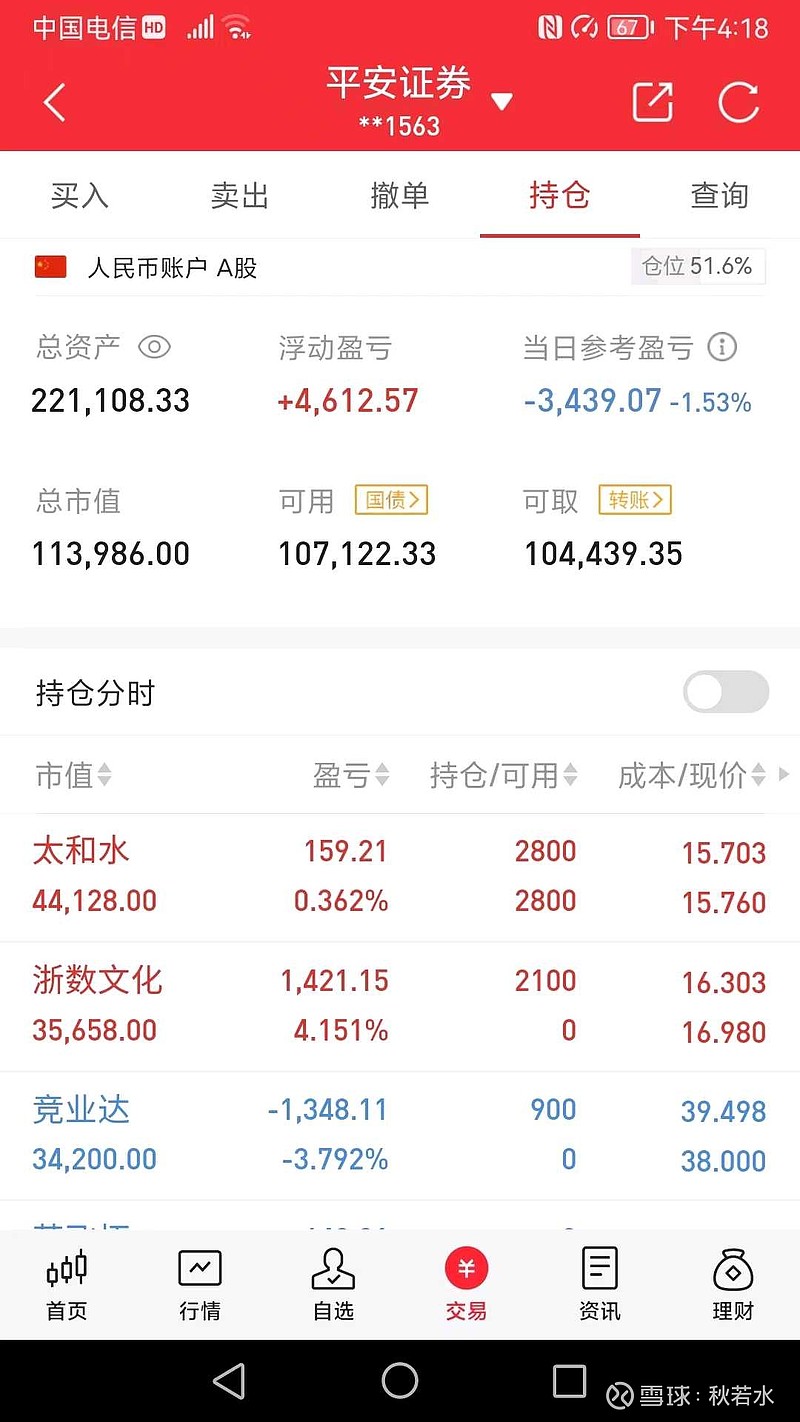Tap the share icon in header

pos(652,102)
